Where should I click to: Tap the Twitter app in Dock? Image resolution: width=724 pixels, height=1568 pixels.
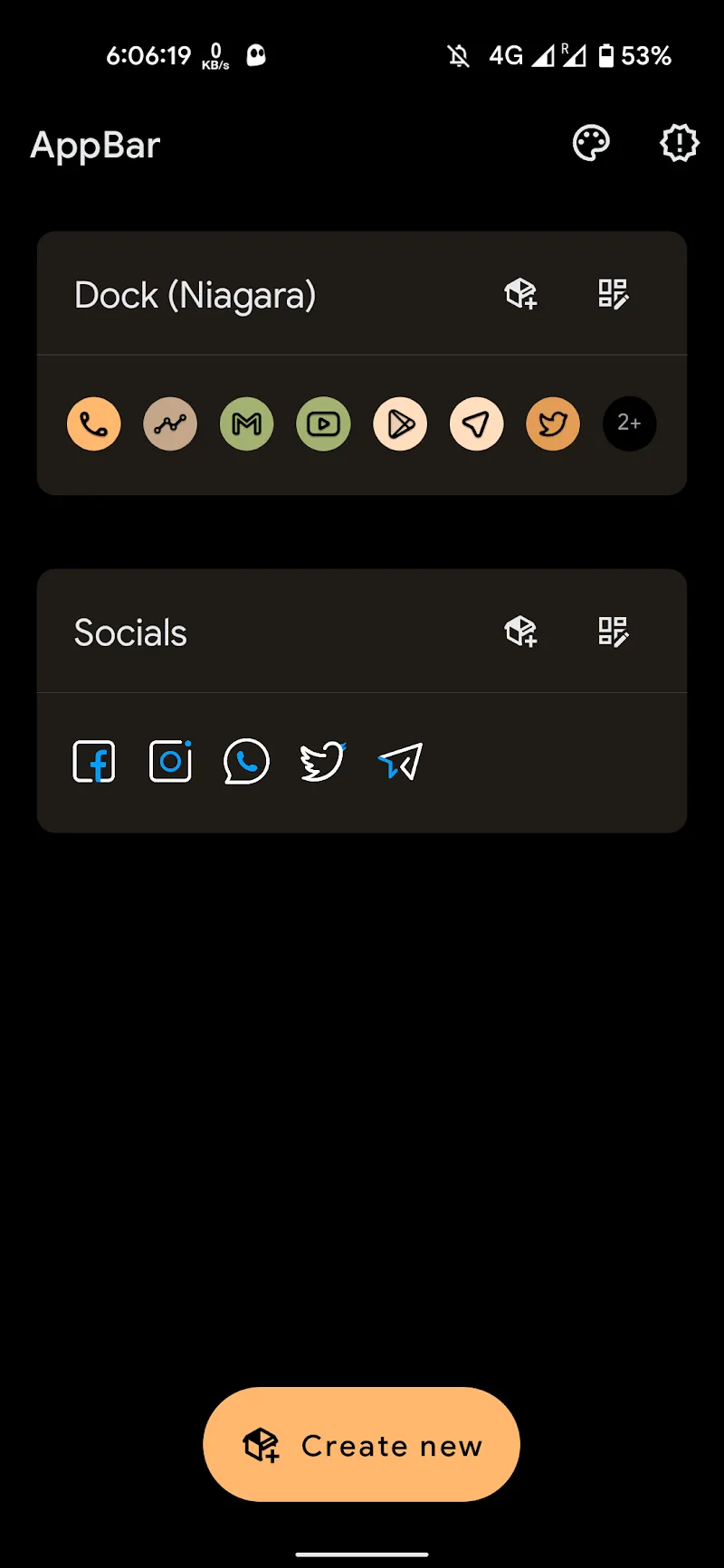[x=553, y=423]
